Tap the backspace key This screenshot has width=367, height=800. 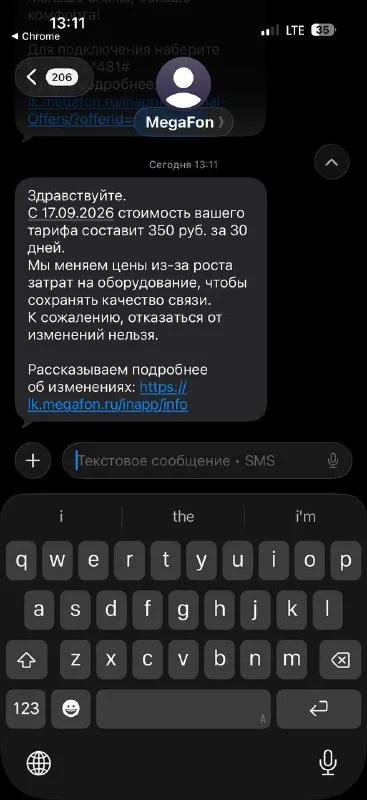pos(340,661)
